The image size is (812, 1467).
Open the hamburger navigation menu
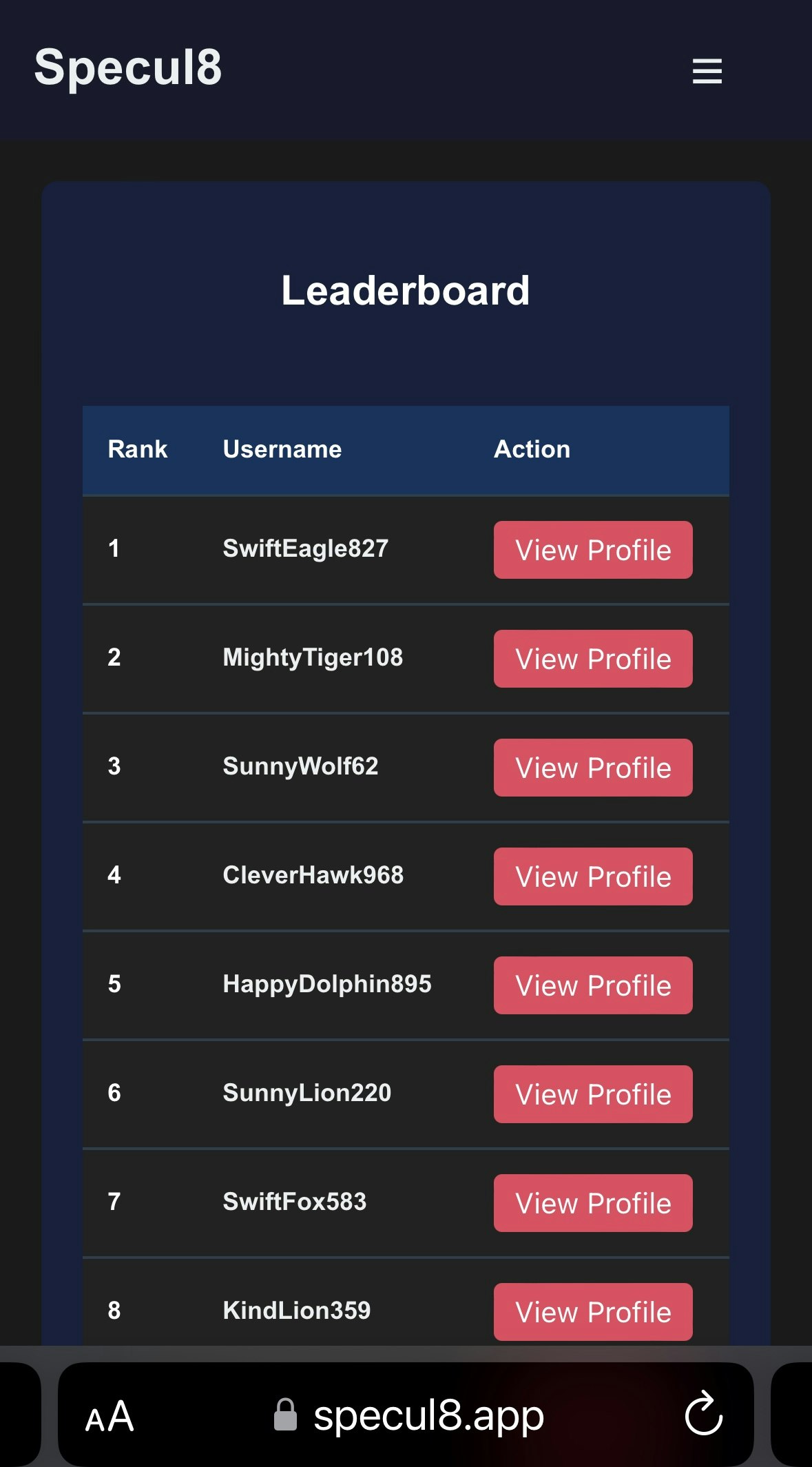pyautogui.click(x=707, y=71)
